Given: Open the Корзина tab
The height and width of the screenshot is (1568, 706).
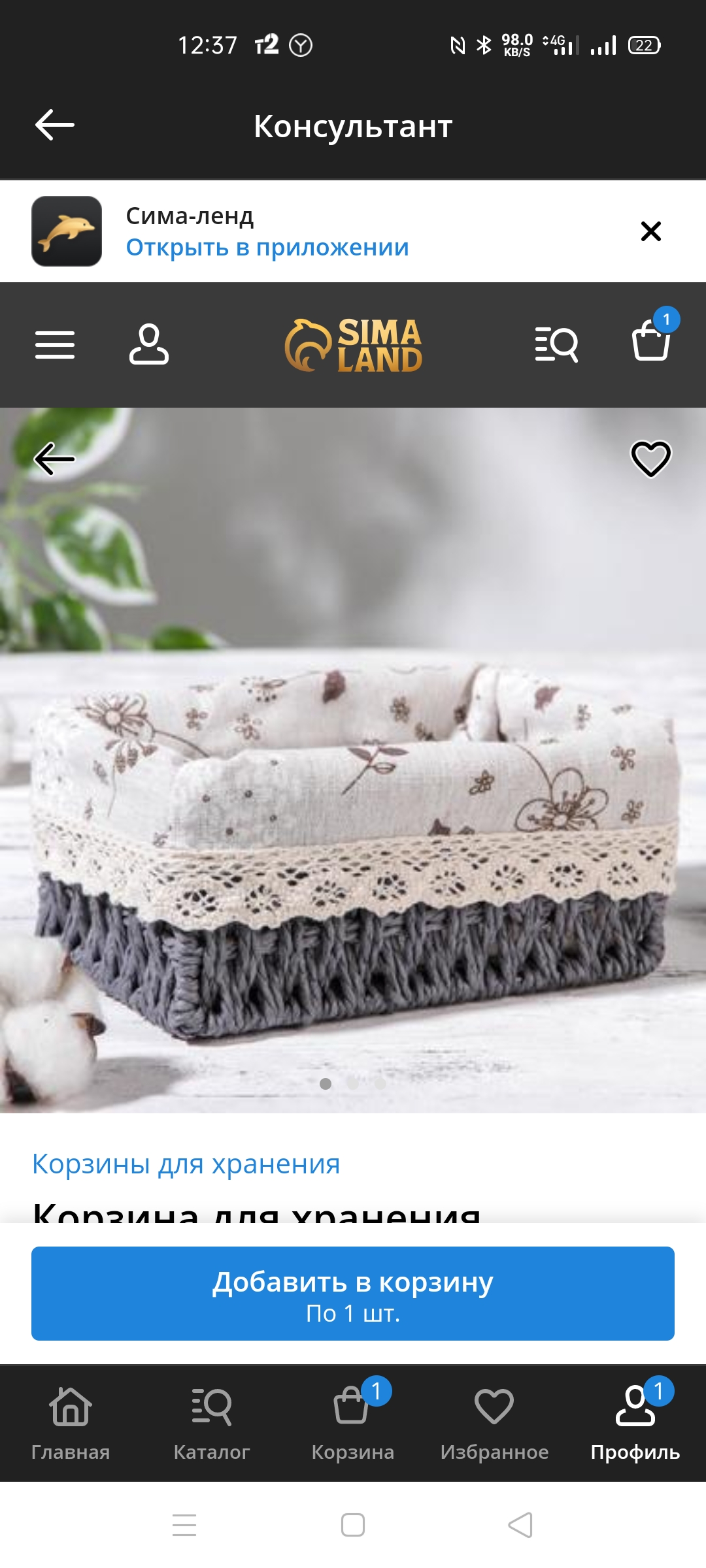Looking at the screenshot, I should point(353,1424).
